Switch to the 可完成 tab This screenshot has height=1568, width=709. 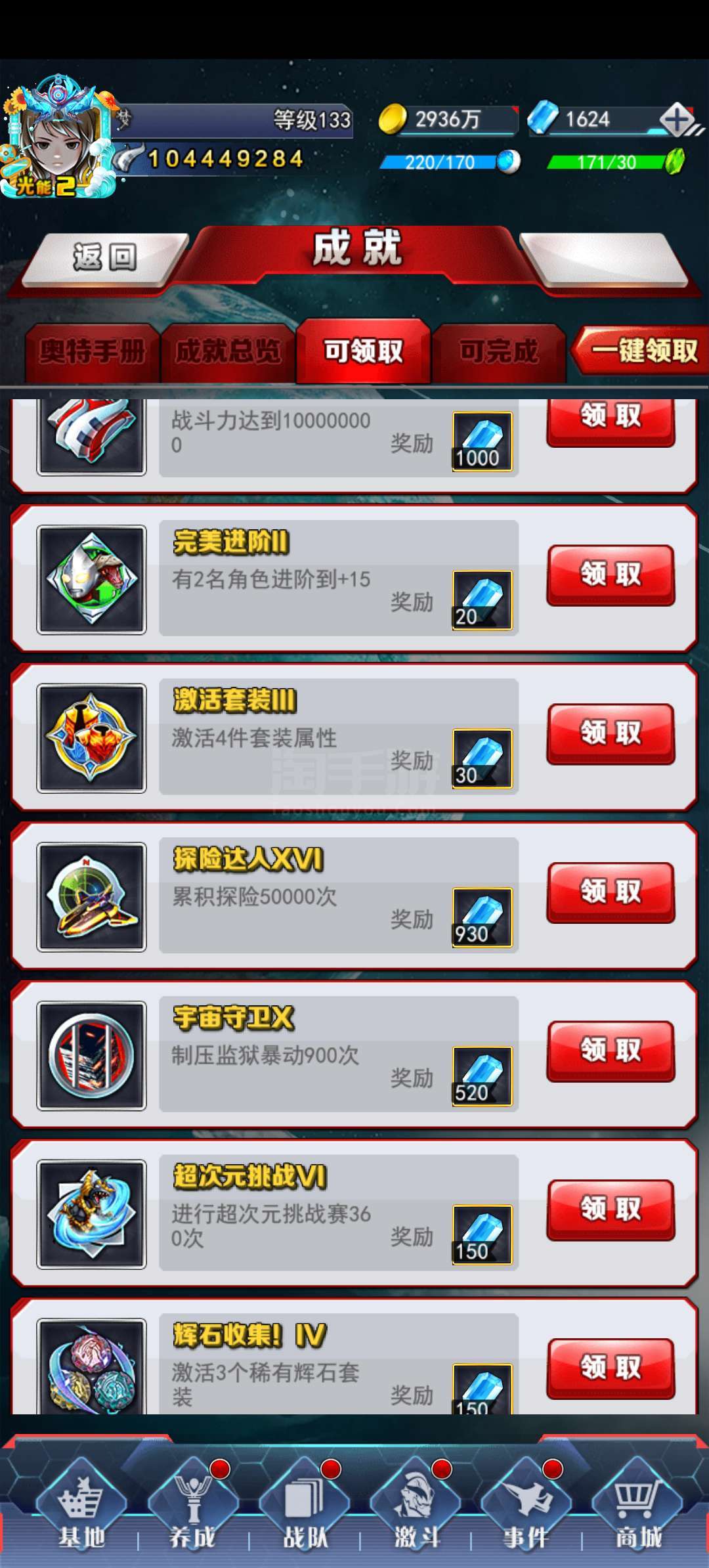point(498,352)
